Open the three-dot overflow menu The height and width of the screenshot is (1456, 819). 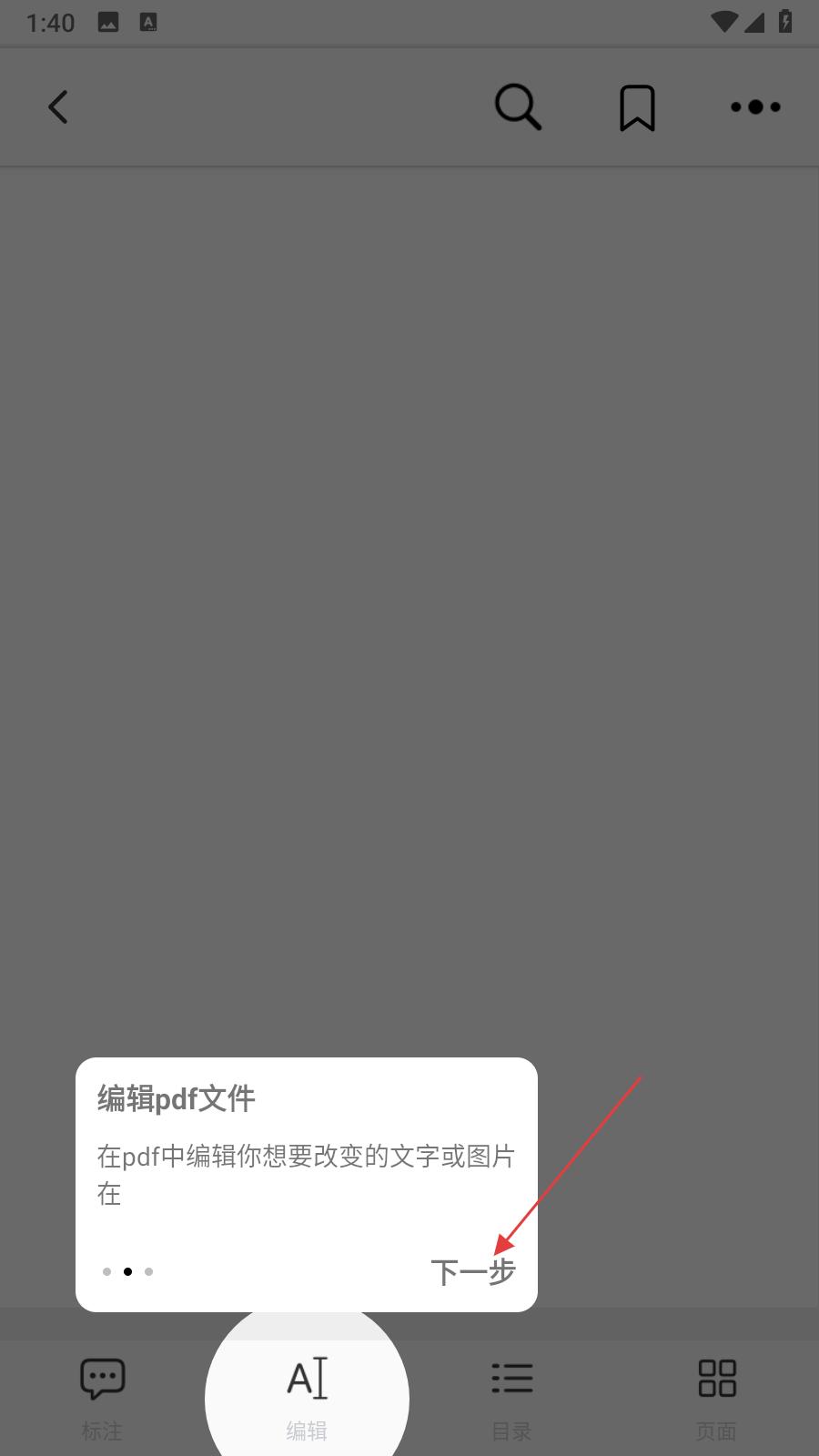click(x=755, y=107)
